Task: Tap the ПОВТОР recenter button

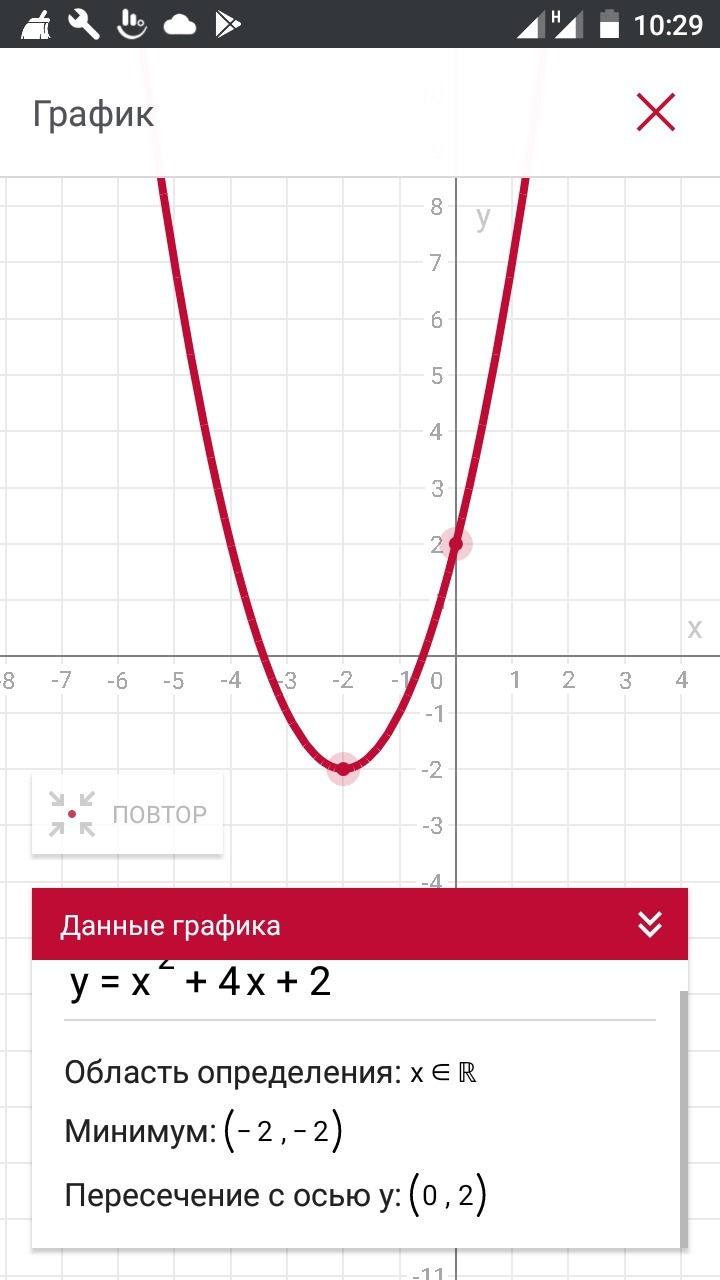Action: pyautogui.click(x=127, y=814)
